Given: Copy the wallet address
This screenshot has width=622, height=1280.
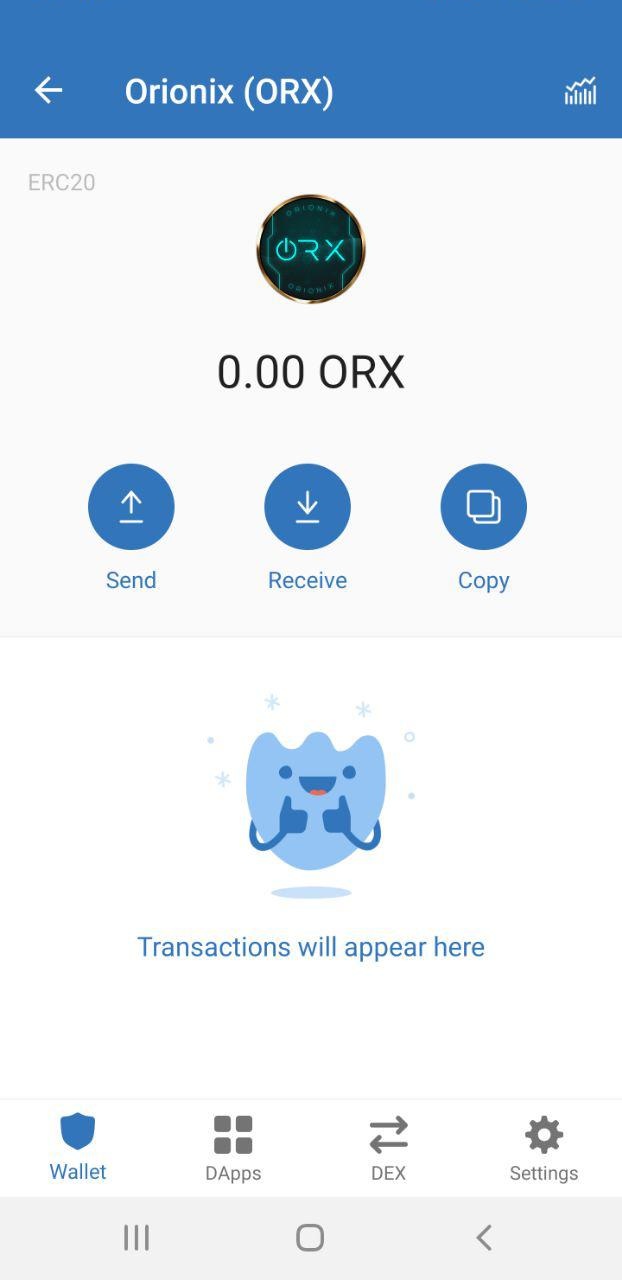Looking at the screenshot, I should tap(483, 507).
